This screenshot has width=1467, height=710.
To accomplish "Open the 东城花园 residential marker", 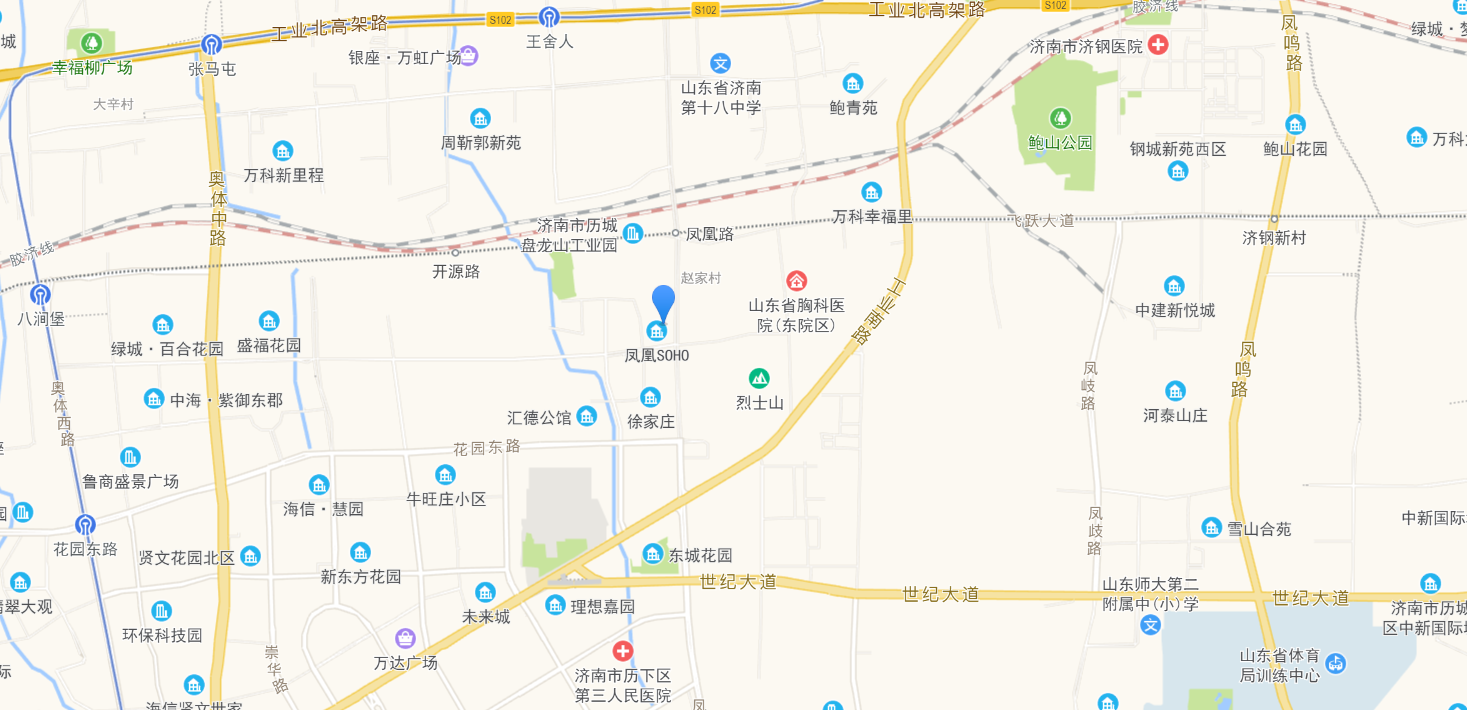I will pos(653,554).
